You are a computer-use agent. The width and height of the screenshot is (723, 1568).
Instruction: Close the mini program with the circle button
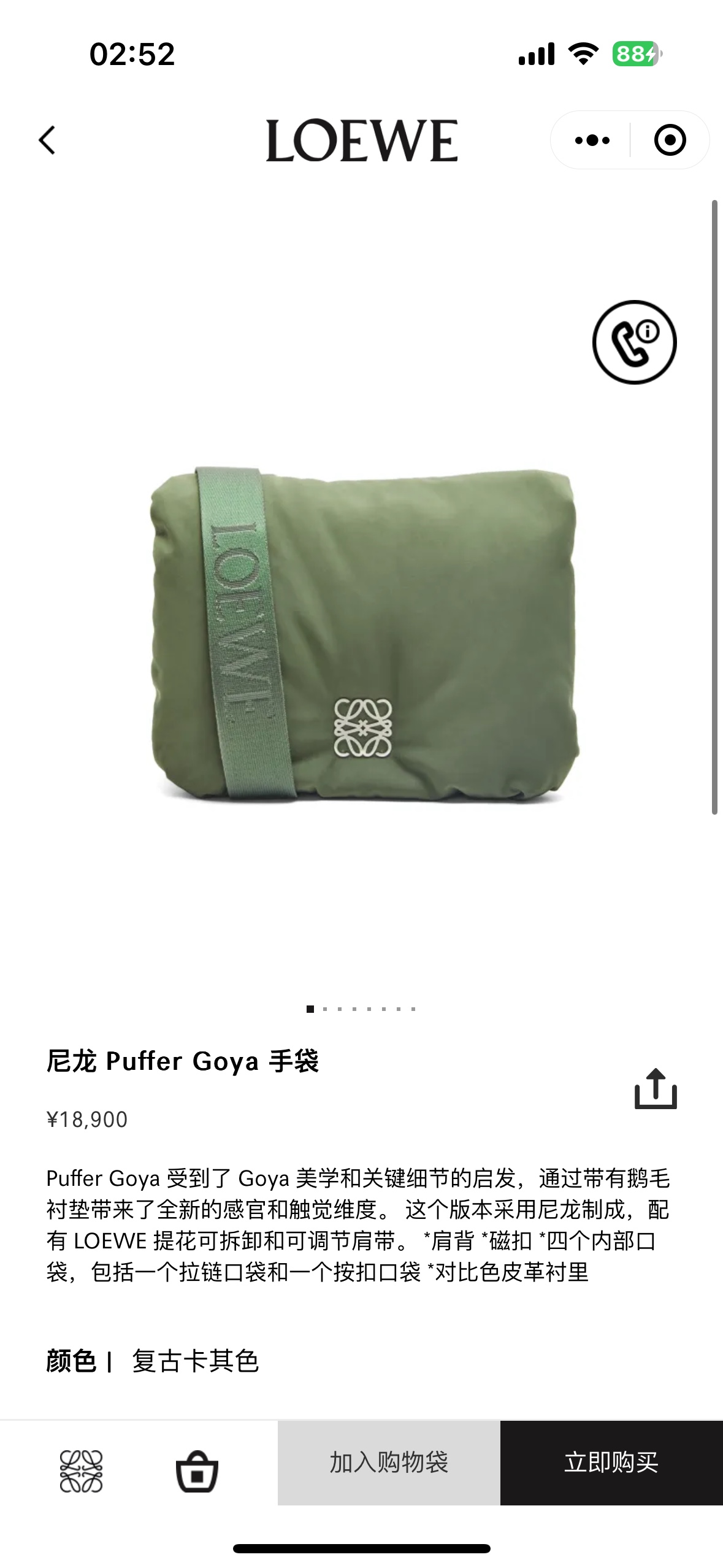[670, 140]
